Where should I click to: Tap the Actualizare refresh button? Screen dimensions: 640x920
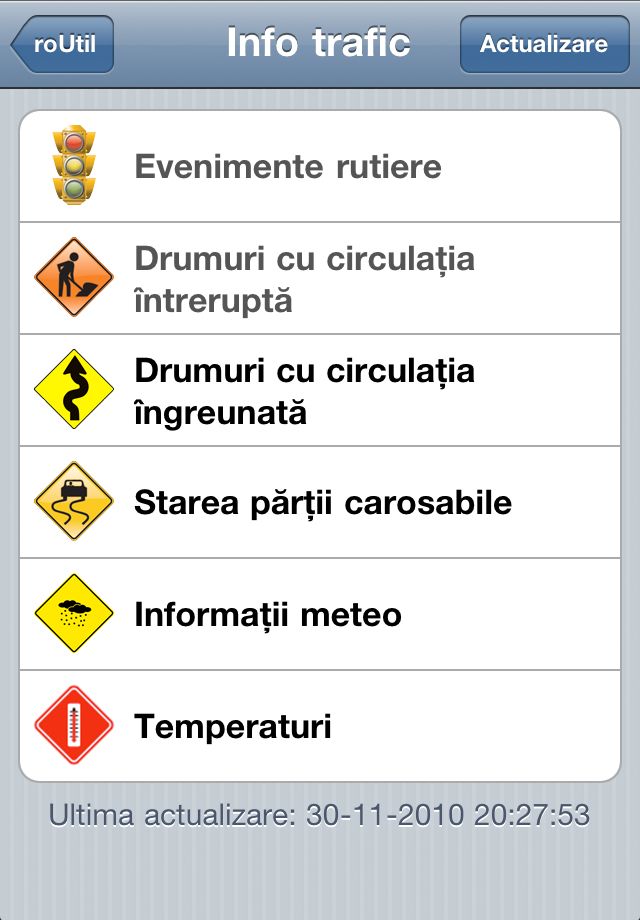coord(543,44)
